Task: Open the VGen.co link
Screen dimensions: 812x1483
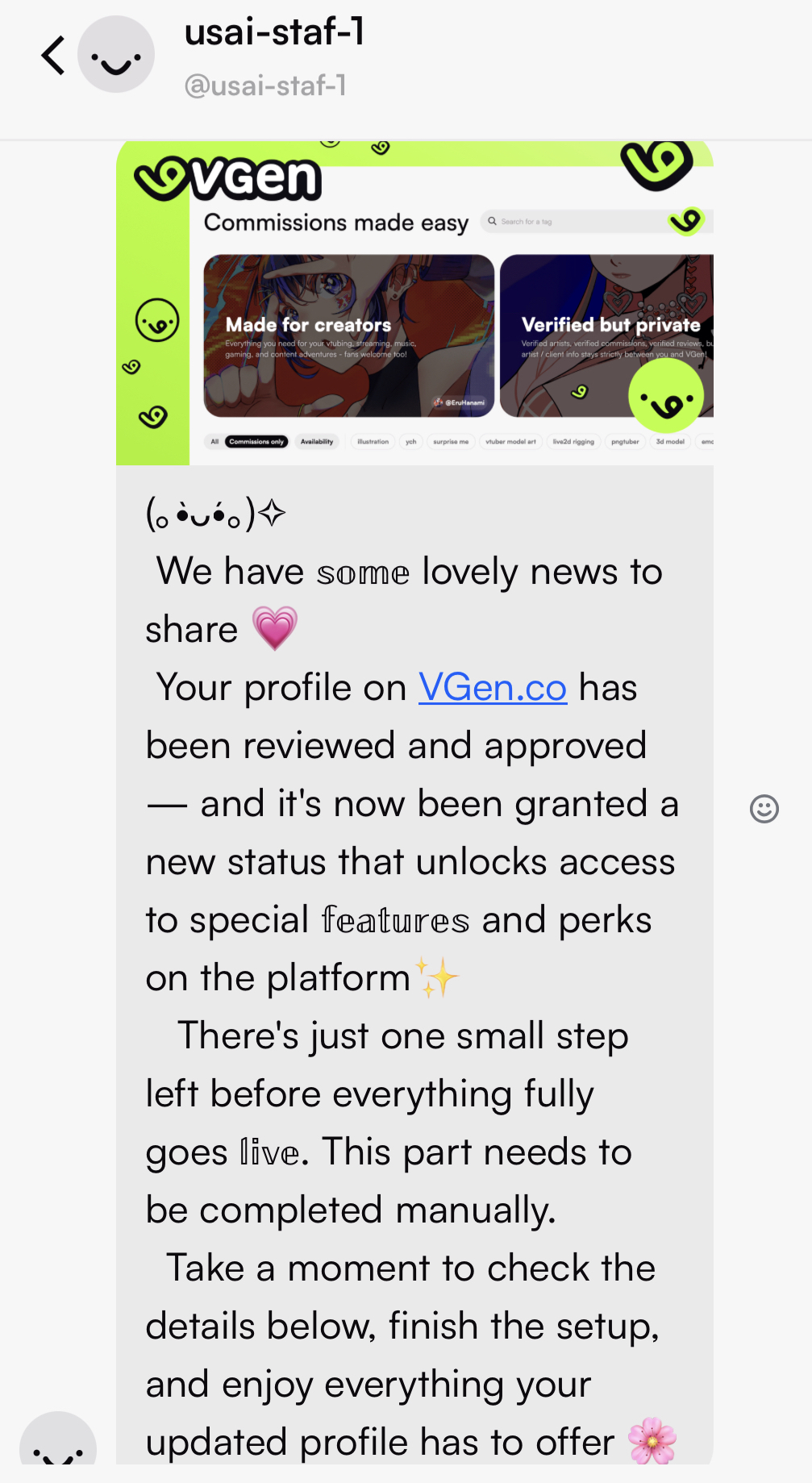Action: 492,688
